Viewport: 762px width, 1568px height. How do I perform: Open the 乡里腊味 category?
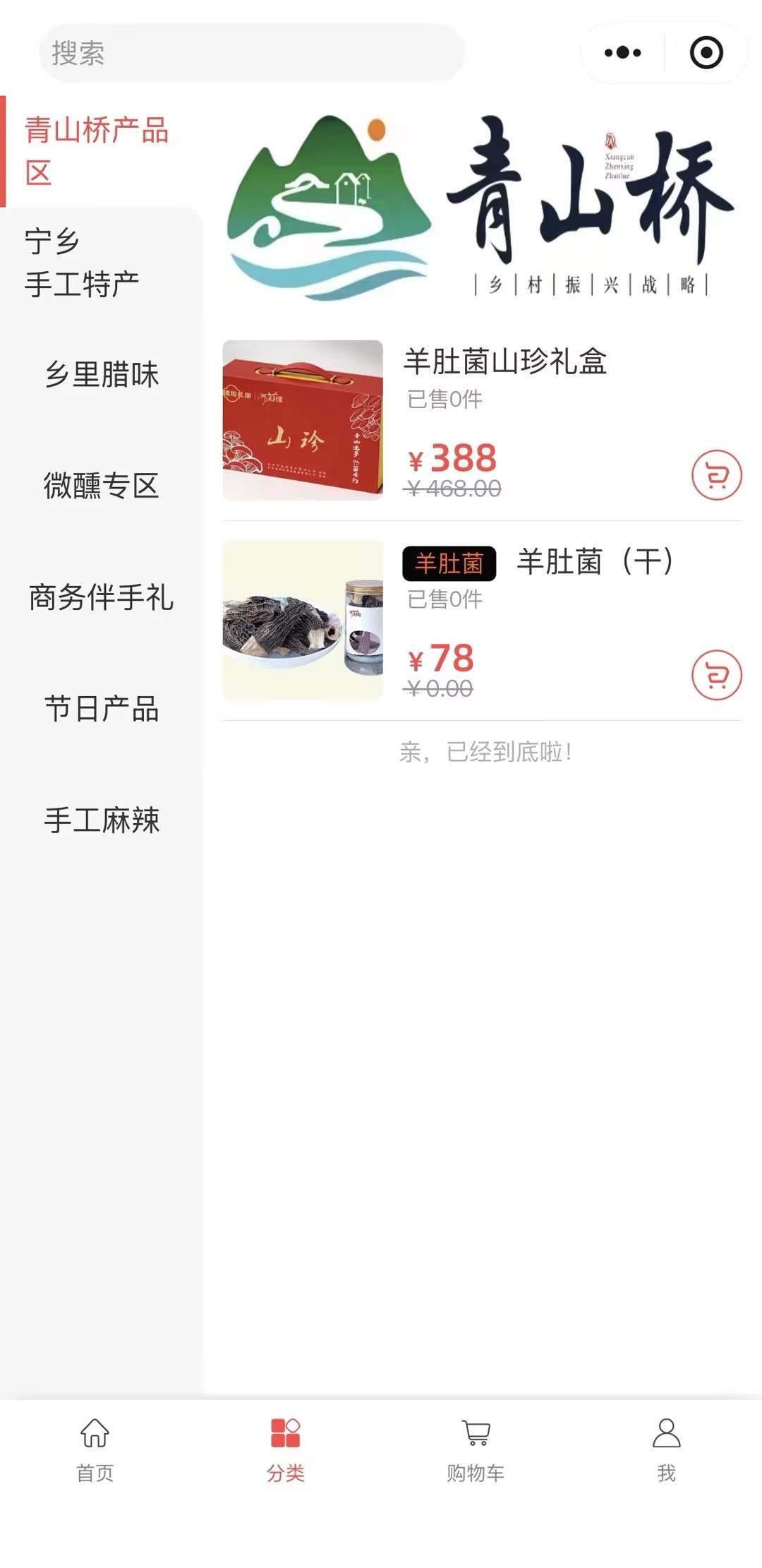(x=102, y=374)
